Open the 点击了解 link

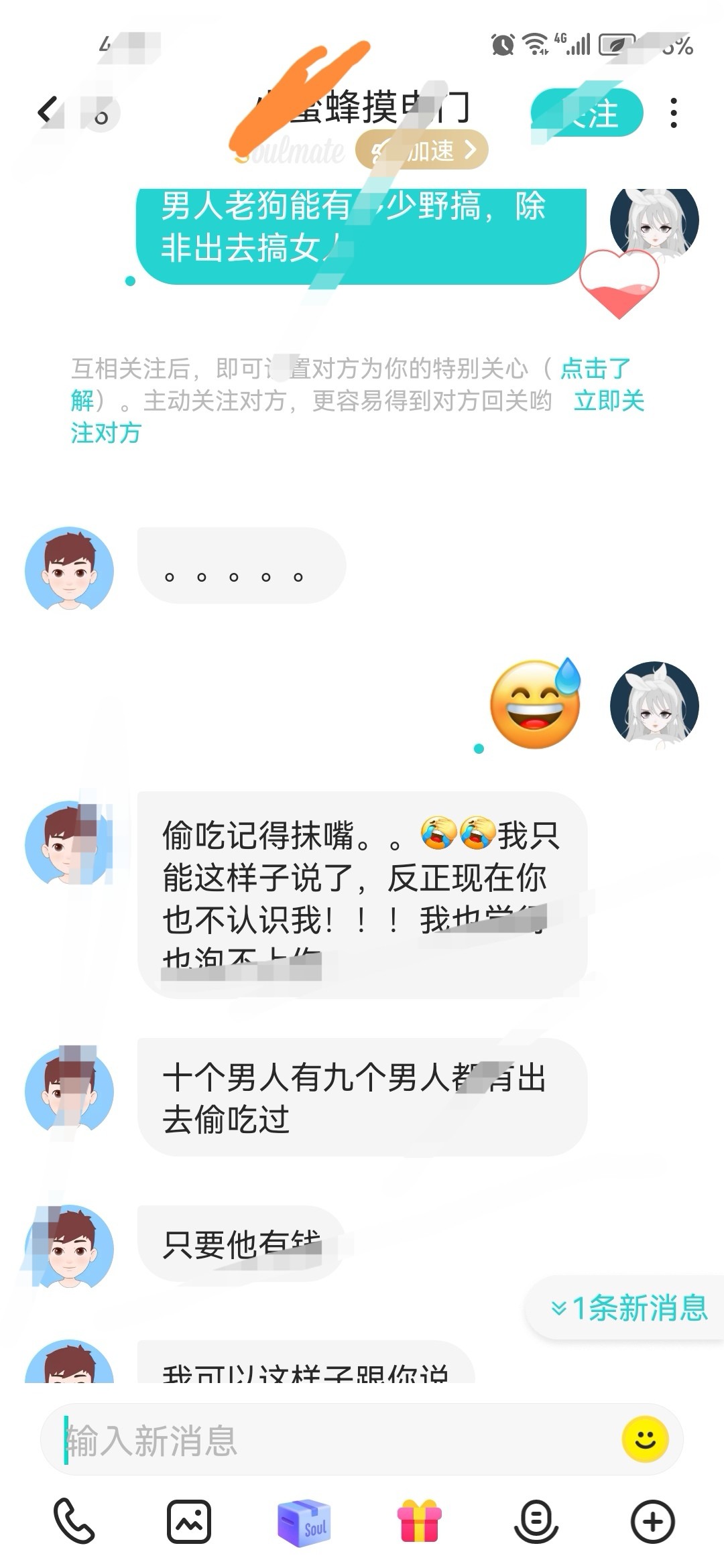click(351, 385)
